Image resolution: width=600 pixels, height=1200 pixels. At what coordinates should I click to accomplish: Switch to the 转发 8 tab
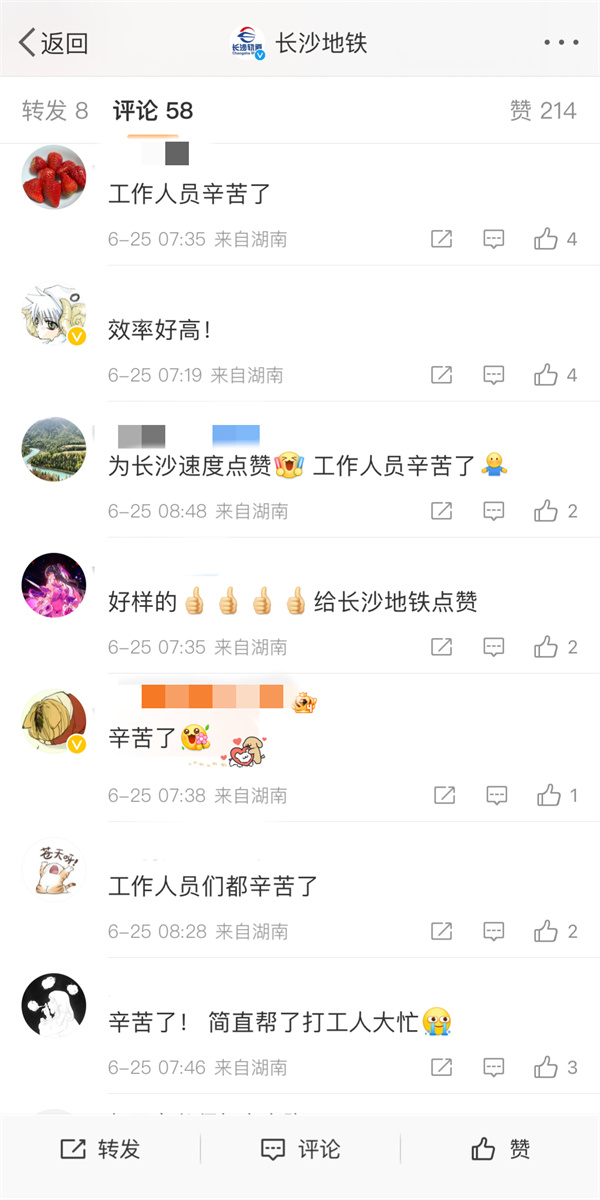click(55, 110)
